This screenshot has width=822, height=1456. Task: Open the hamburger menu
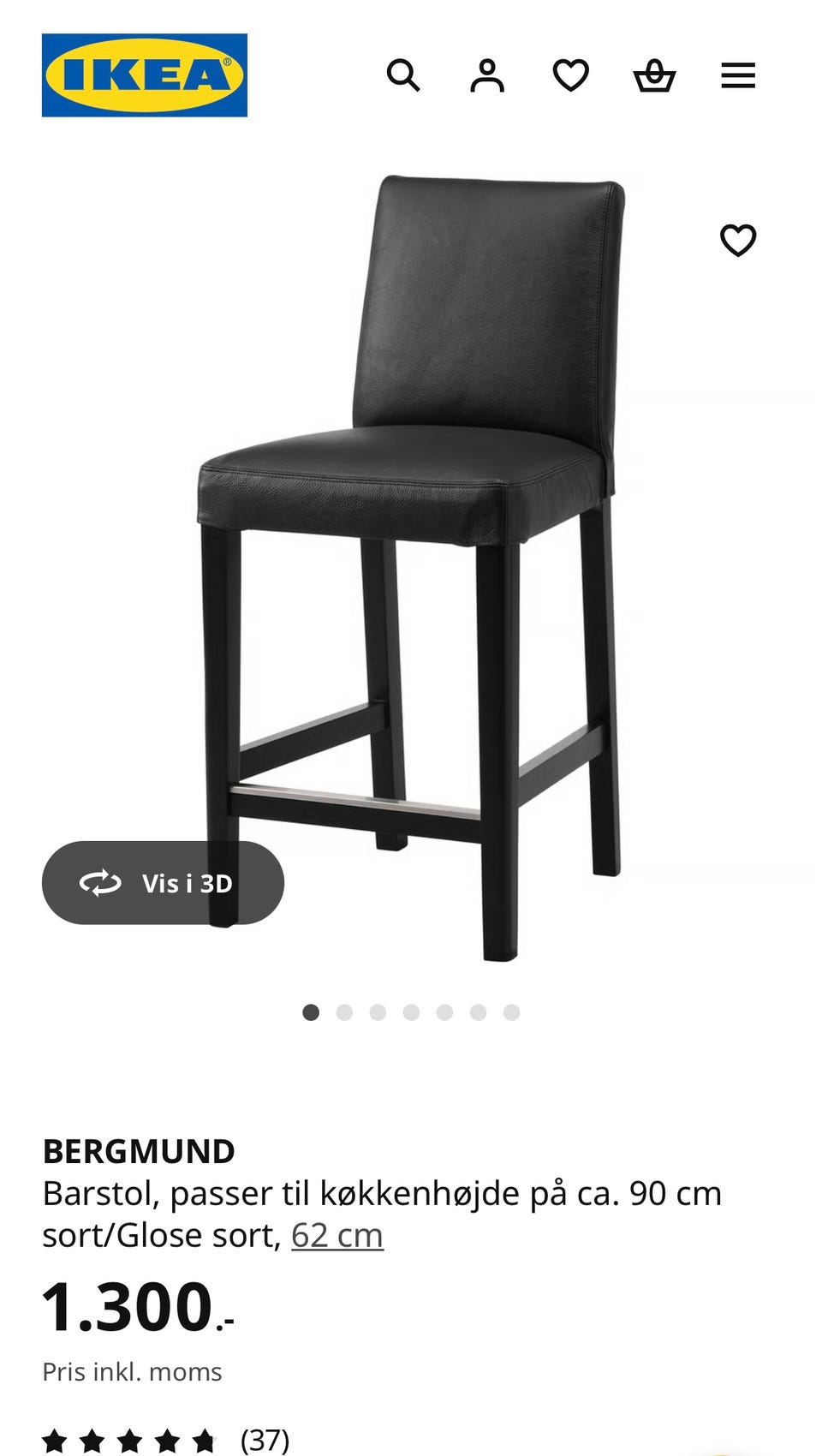coord(738,75)
